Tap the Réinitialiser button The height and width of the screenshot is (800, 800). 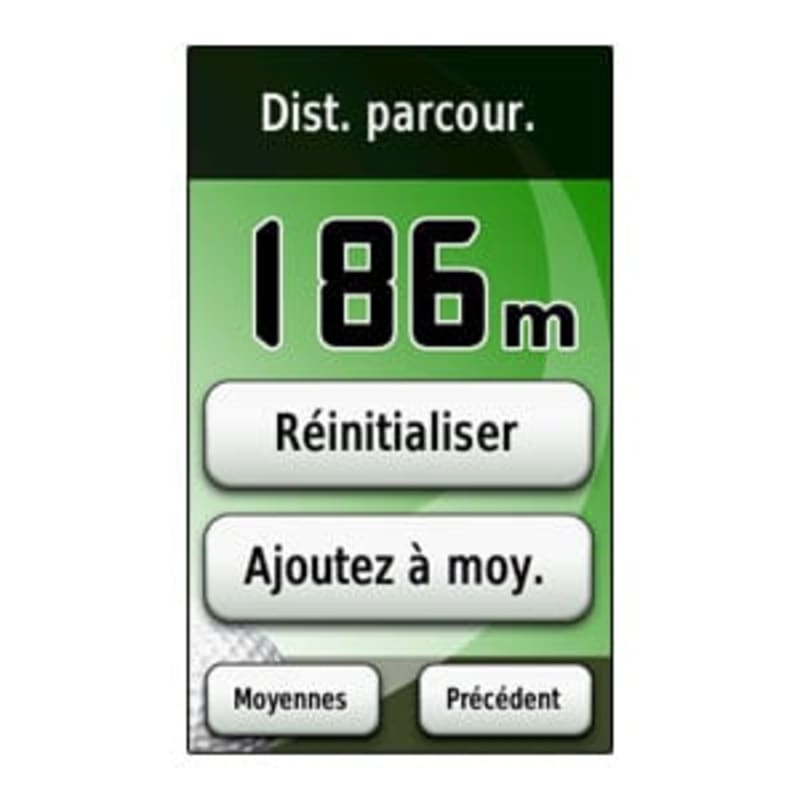[x=398, y=434]
